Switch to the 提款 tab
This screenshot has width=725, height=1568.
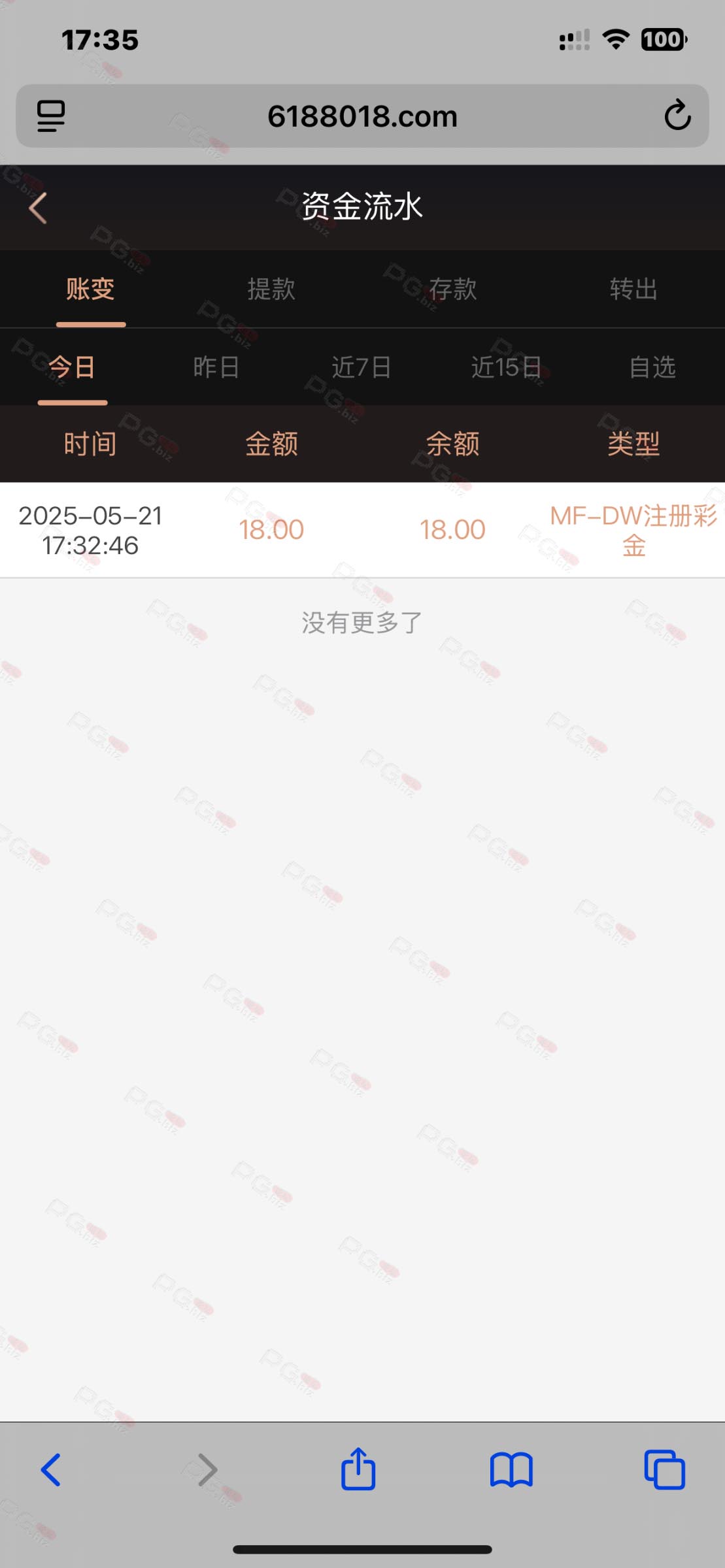tap(271, 289)
